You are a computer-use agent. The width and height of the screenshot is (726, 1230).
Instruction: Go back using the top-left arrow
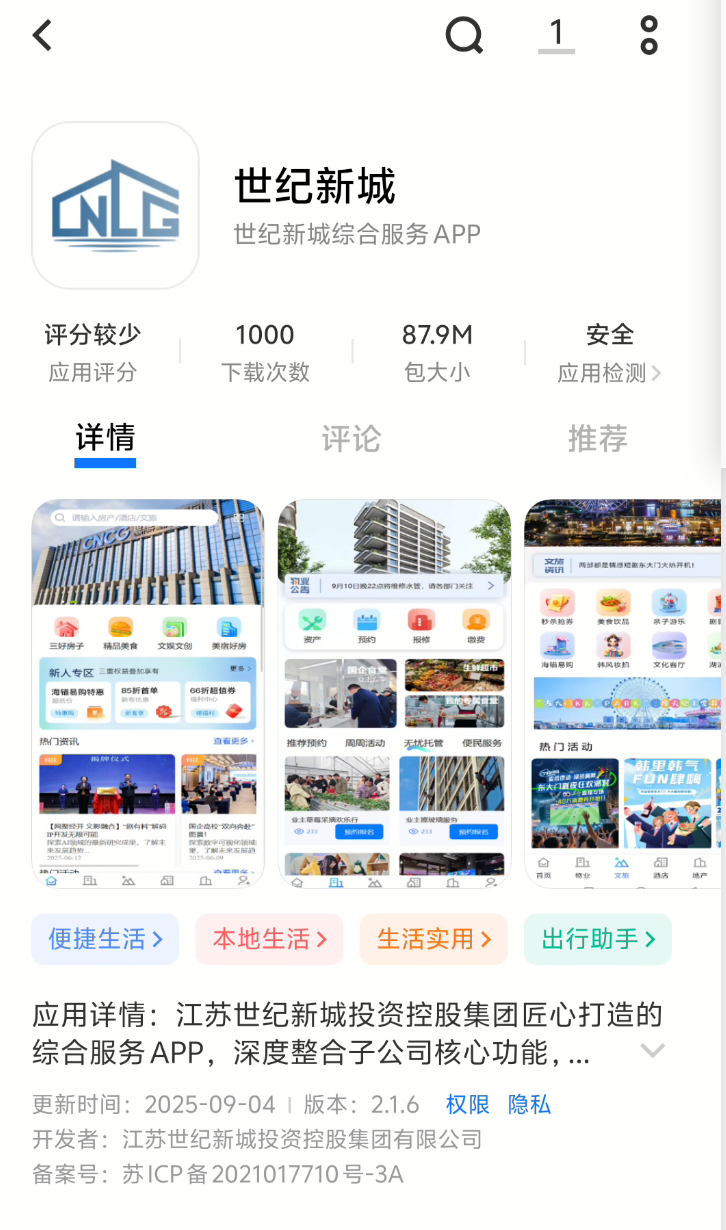pos(42,36)
